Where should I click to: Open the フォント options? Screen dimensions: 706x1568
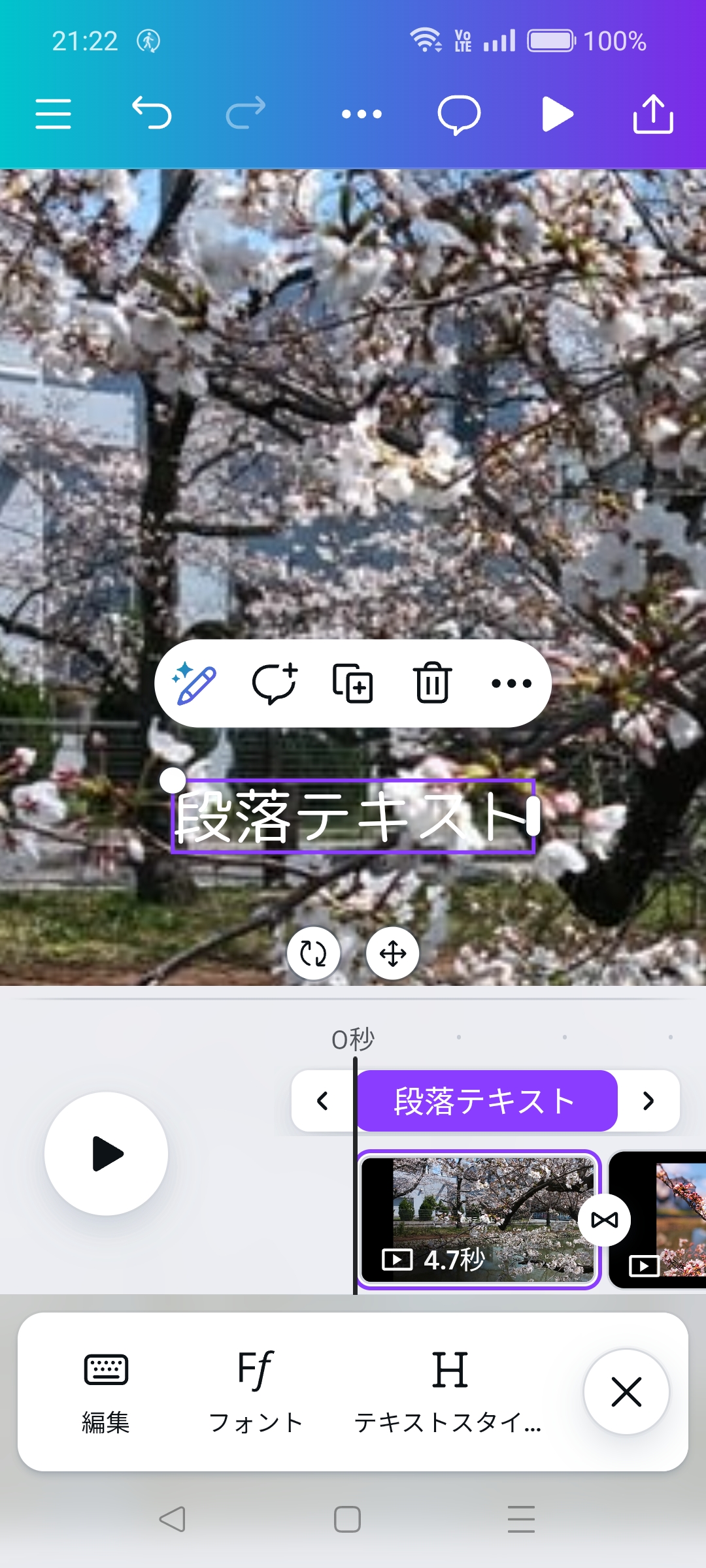click(x=255, y=1392)
